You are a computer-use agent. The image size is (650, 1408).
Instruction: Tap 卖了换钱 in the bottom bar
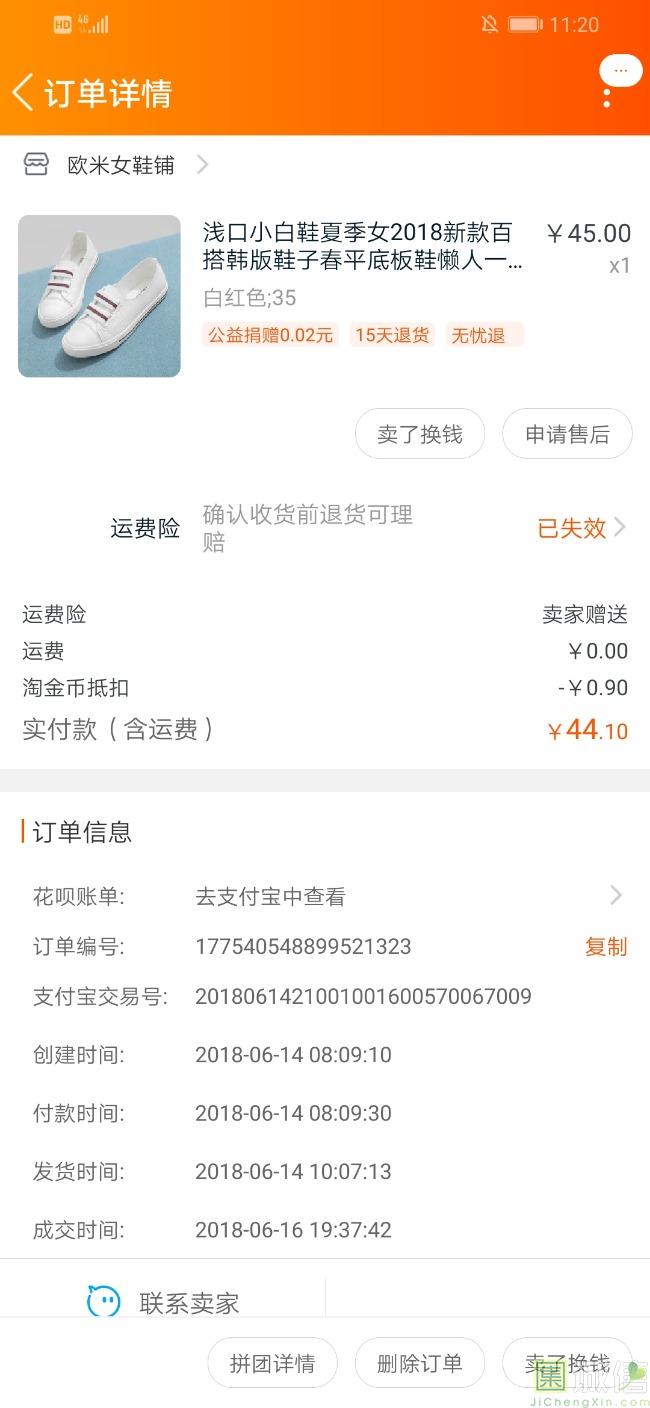click(566, 1363)
